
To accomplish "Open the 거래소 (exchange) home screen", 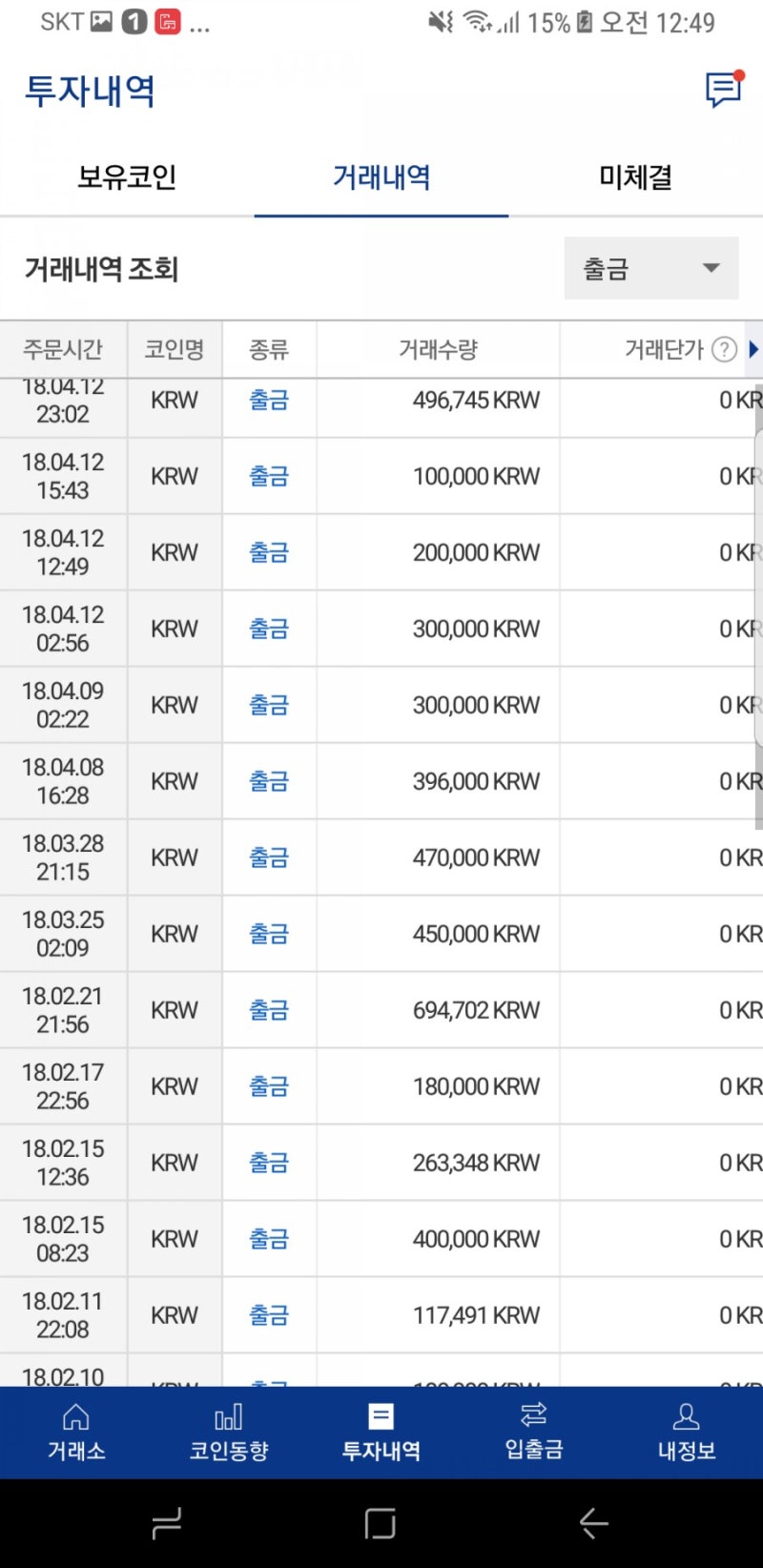I will pyautogui.click(x=75, y=1433).
